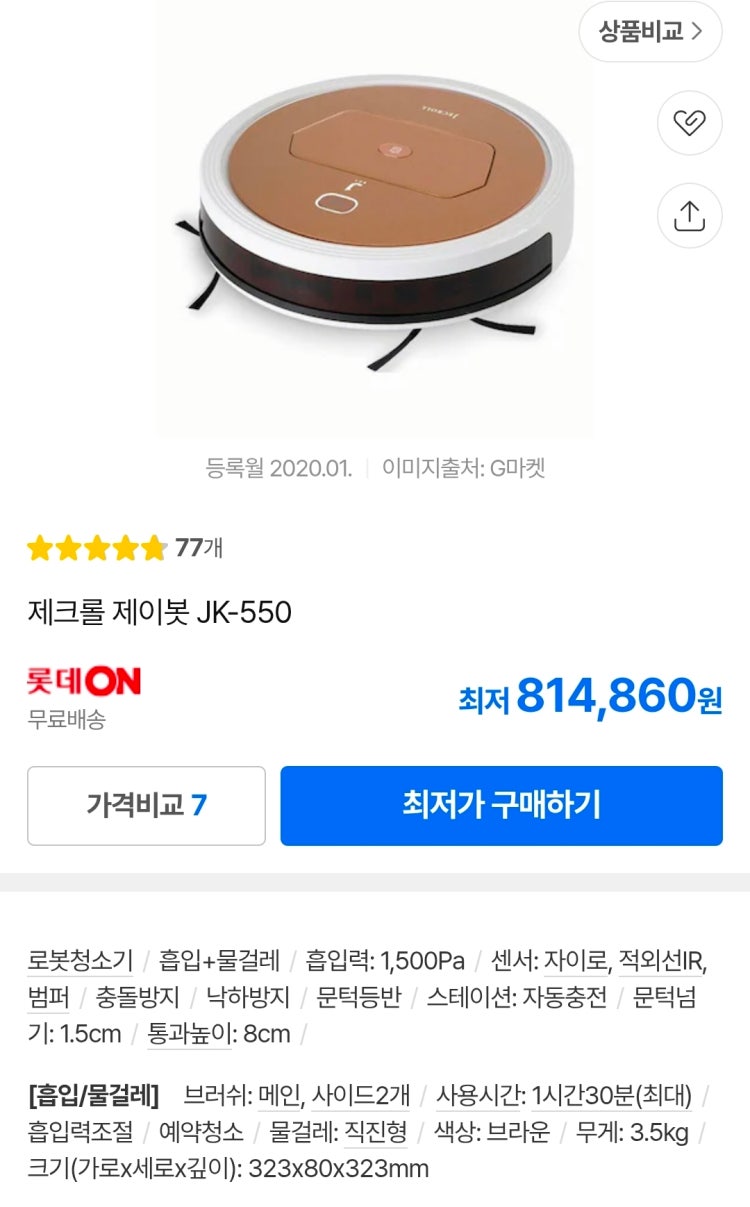Share this robot vacuum product

689,216
